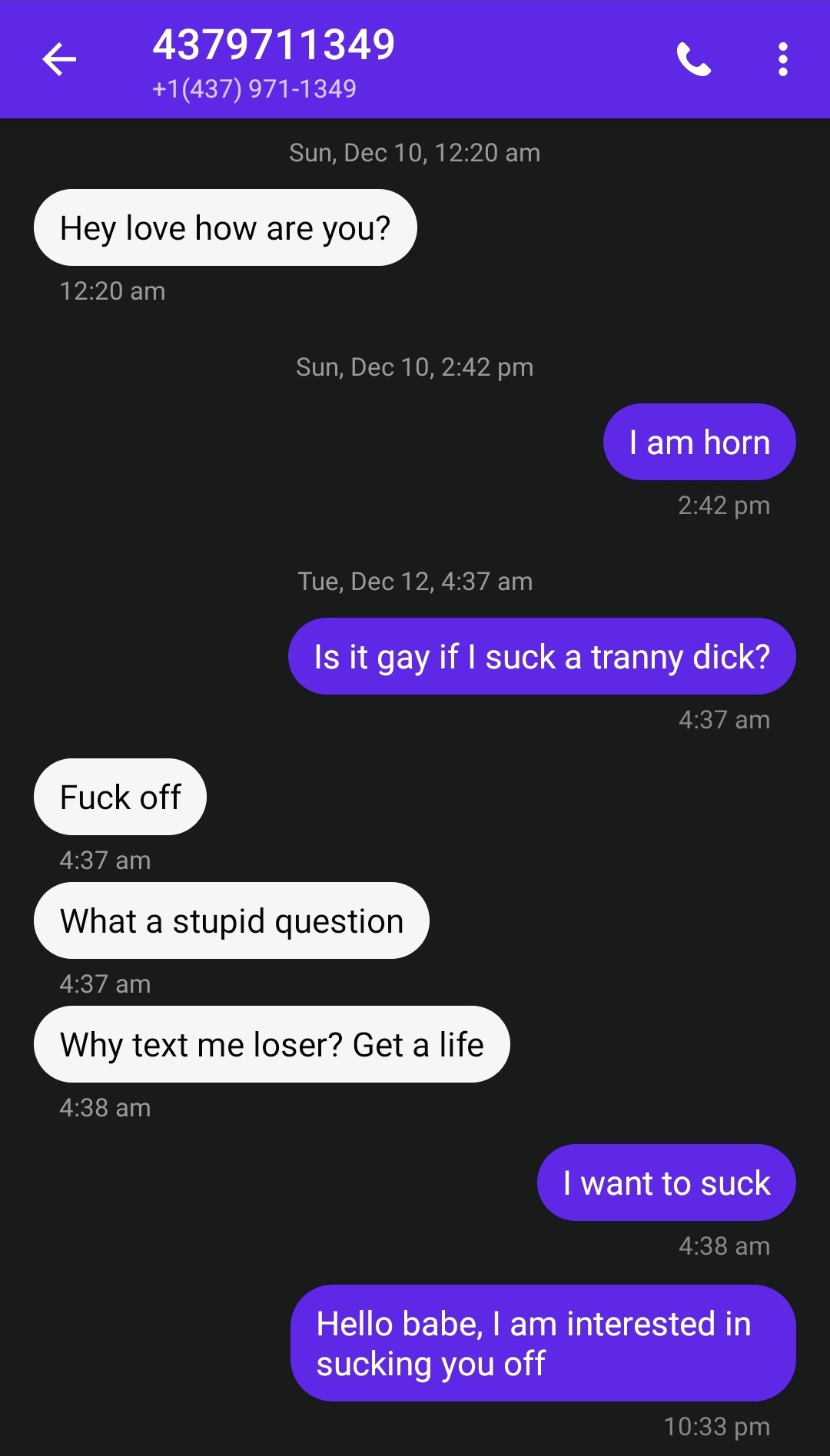Call this contact with the phone icon
The width and height of the screenshot is (830, 1456).
[x=693, y=59]
